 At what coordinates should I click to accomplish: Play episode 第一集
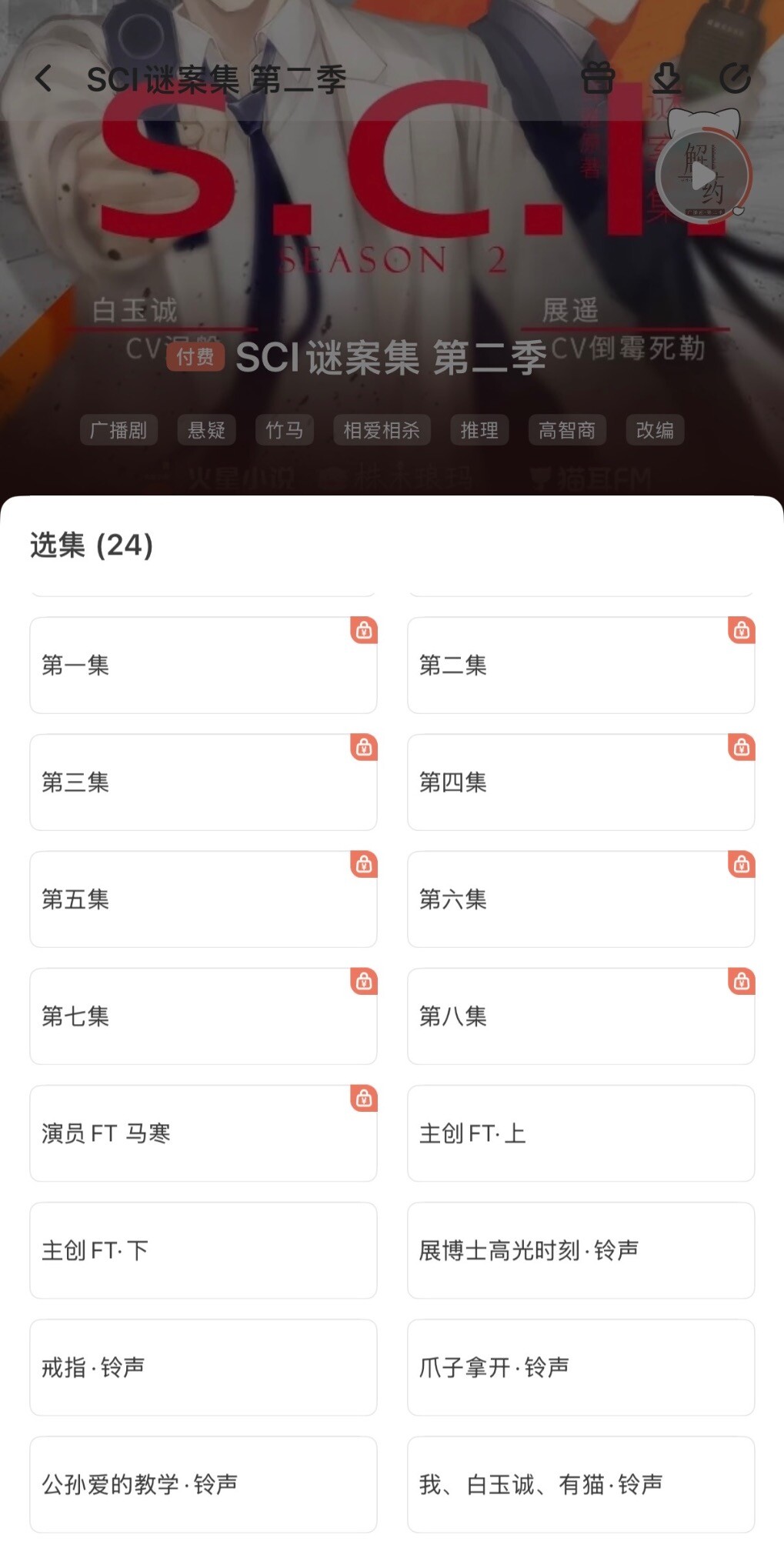[203, 666]
